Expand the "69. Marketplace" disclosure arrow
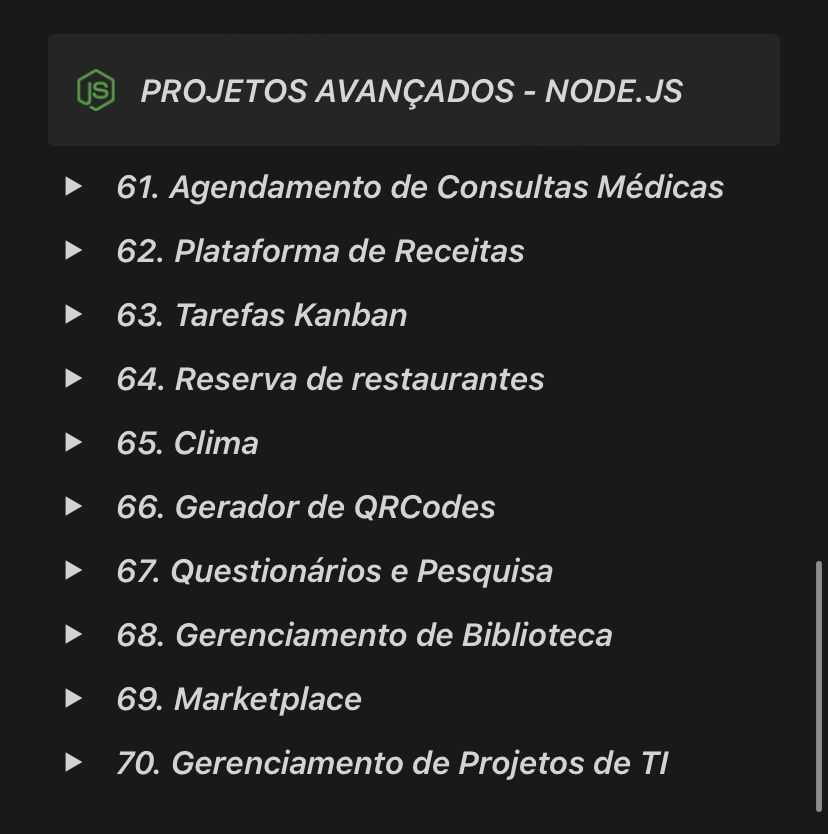Viewport: 828px width, 834px height. coord(71,699)
